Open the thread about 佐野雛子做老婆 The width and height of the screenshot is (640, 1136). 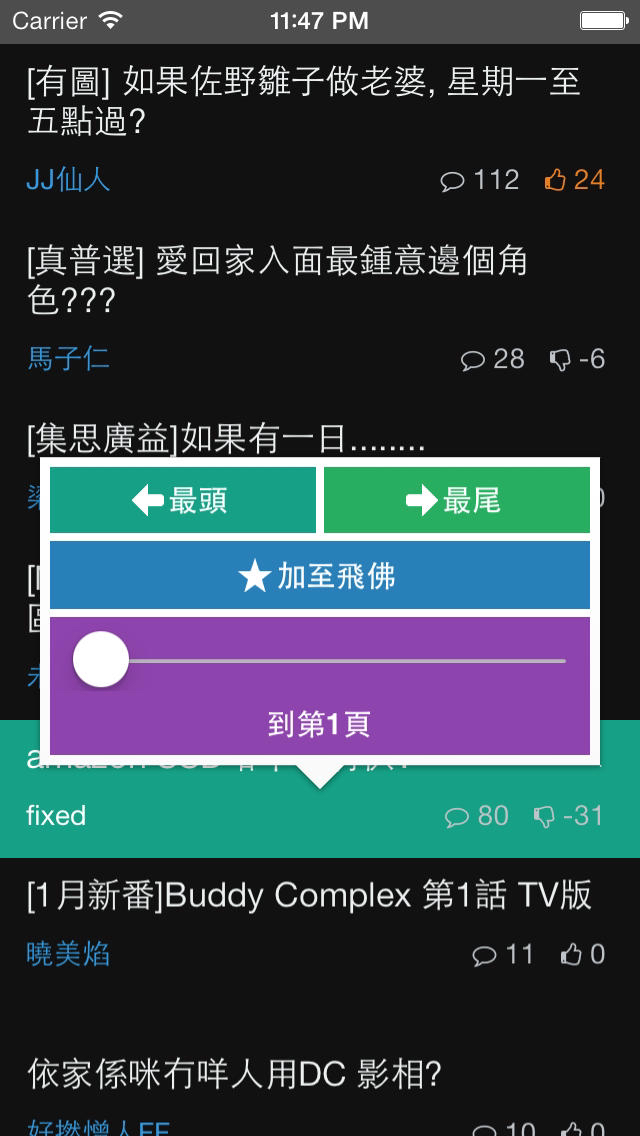(x=304, y=102)
